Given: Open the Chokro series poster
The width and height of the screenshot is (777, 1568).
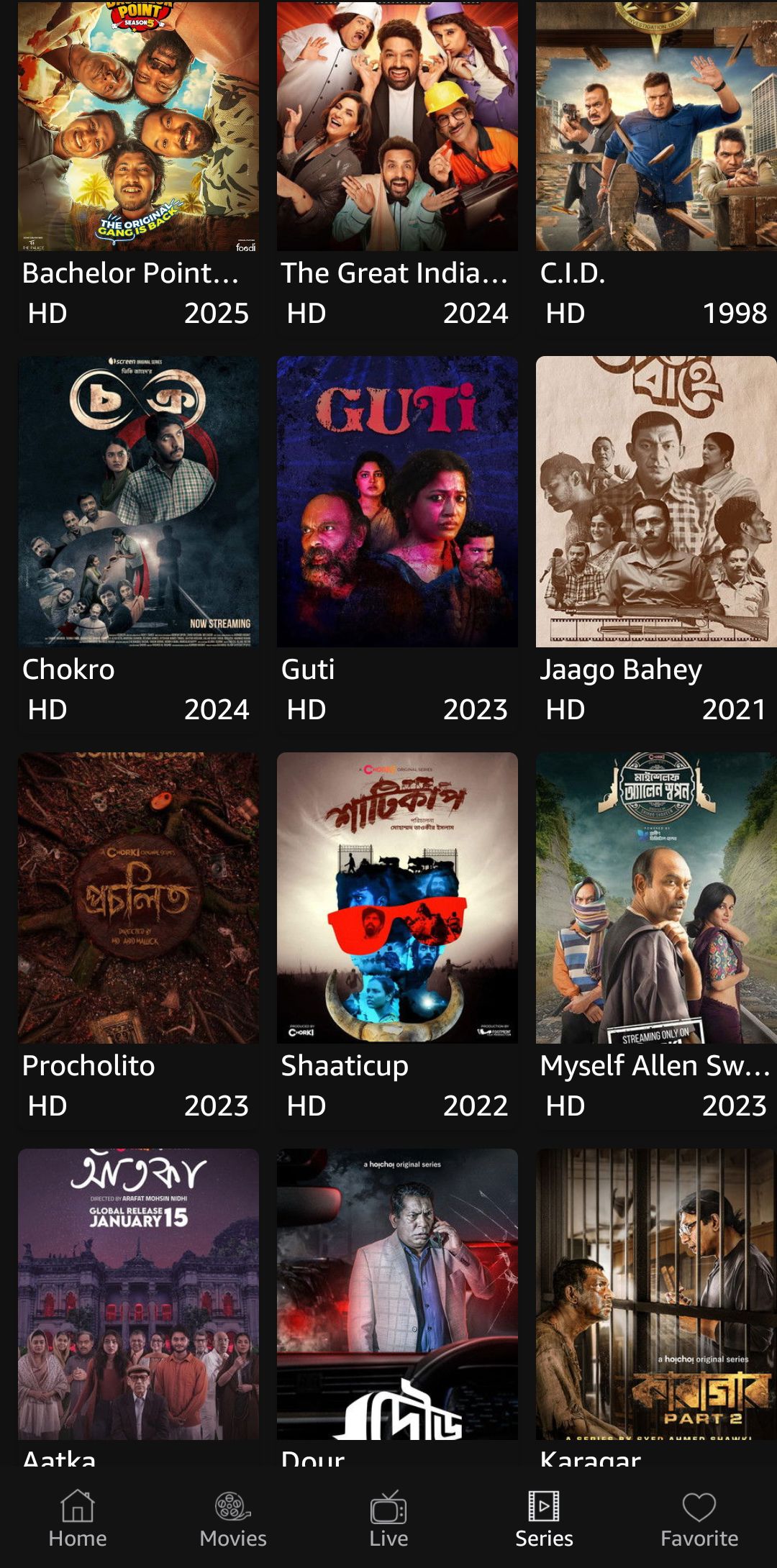Looking at the screenshot, I should (138, 503).
